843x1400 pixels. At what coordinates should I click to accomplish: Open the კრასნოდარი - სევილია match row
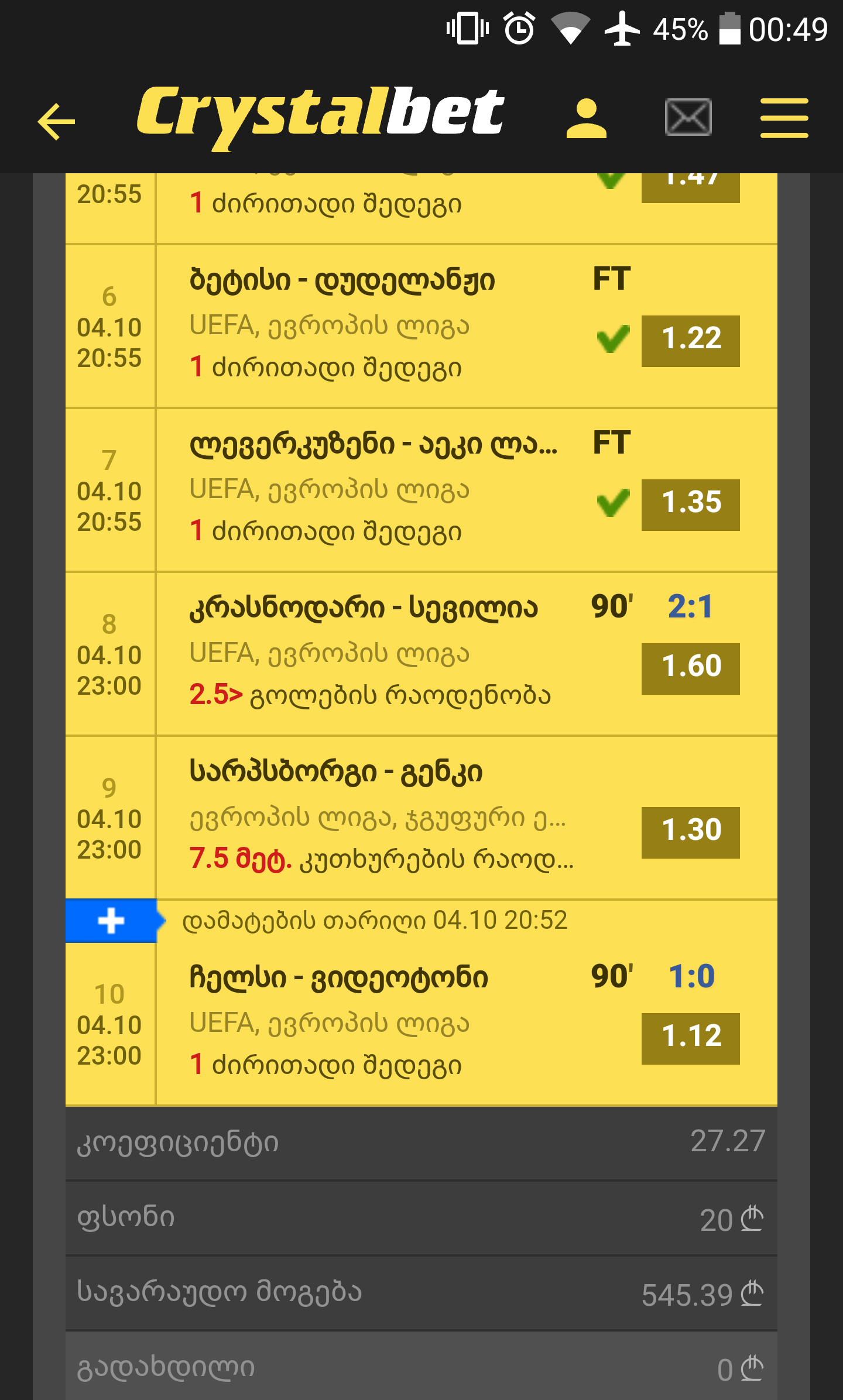pyautogui.click(x=375, y=653)
